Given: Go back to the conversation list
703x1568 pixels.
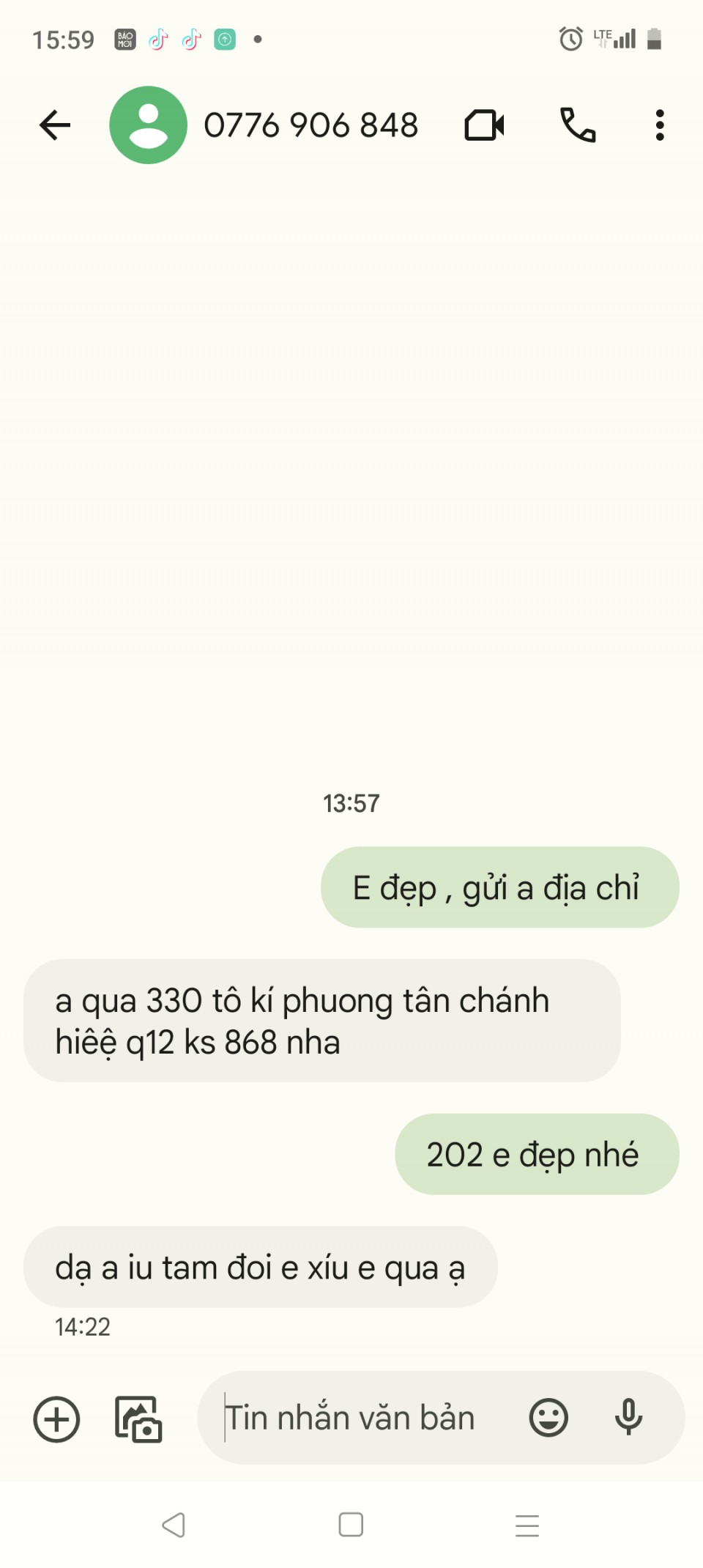Looking at the screenshot, I should coord(55,125).
